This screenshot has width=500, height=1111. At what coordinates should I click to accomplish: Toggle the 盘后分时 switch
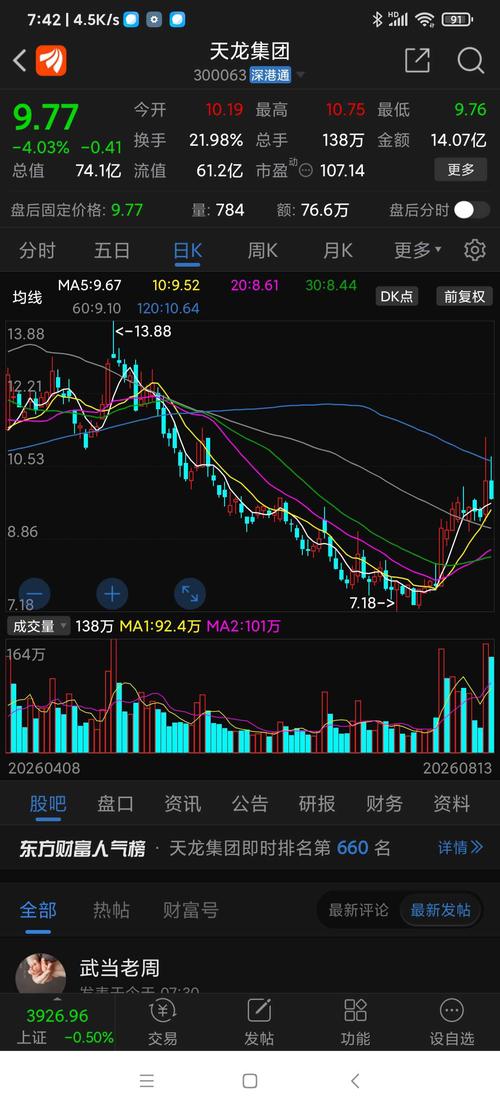pos(472,210)
